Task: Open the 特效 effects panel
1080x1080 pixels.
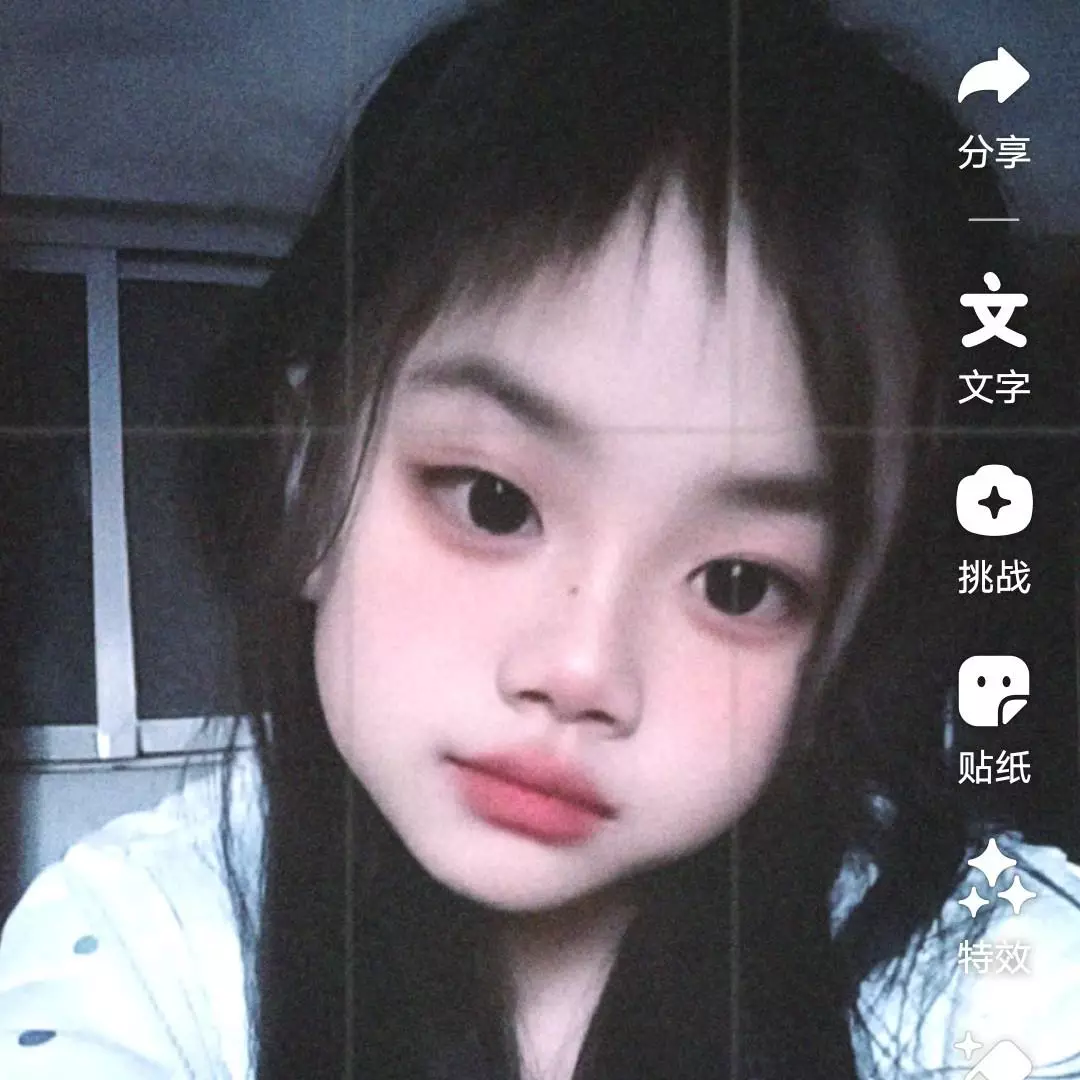Action: pos(993,880)
